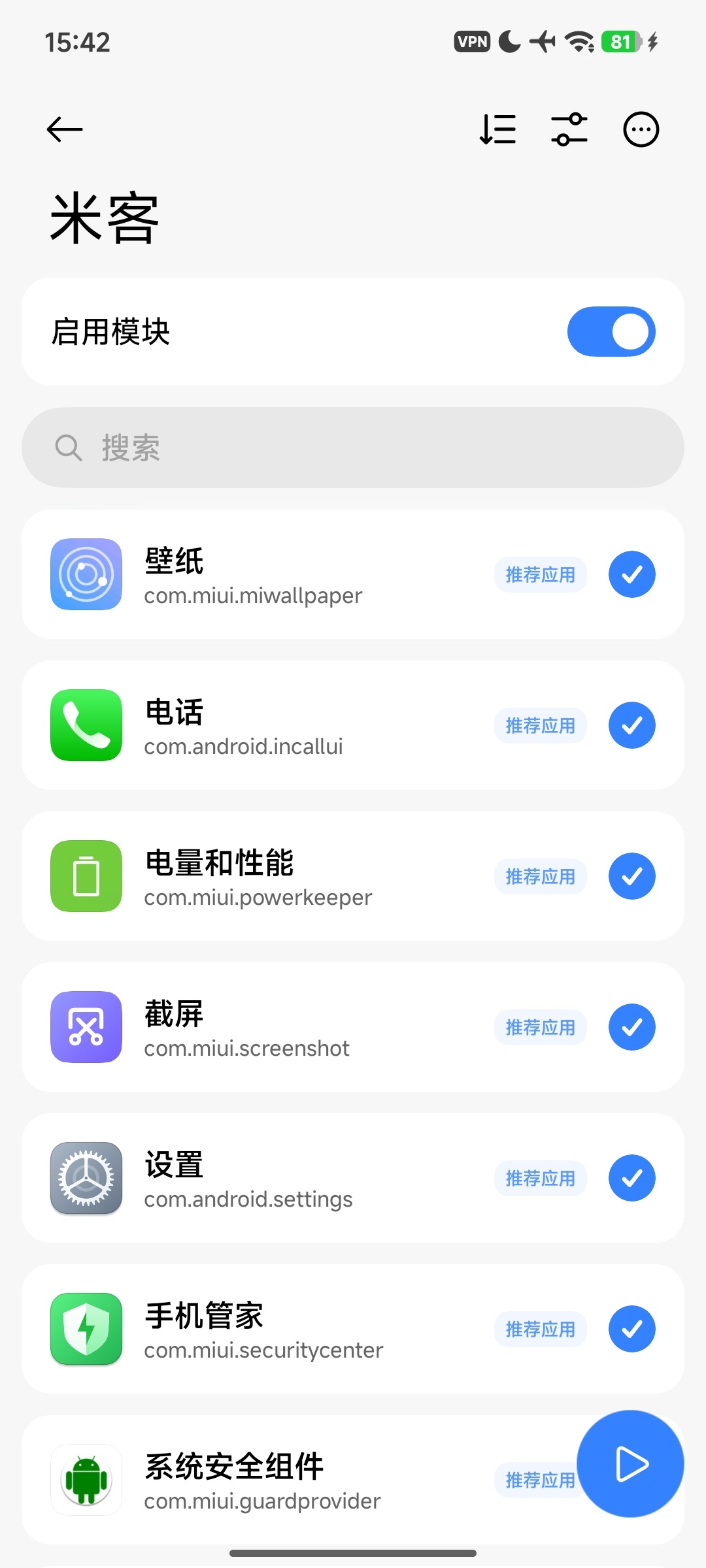The image size is (706, 1568).
Task: Tap the 推荐应用 tag beside 截屏
Action: (x=540, y=1027)
